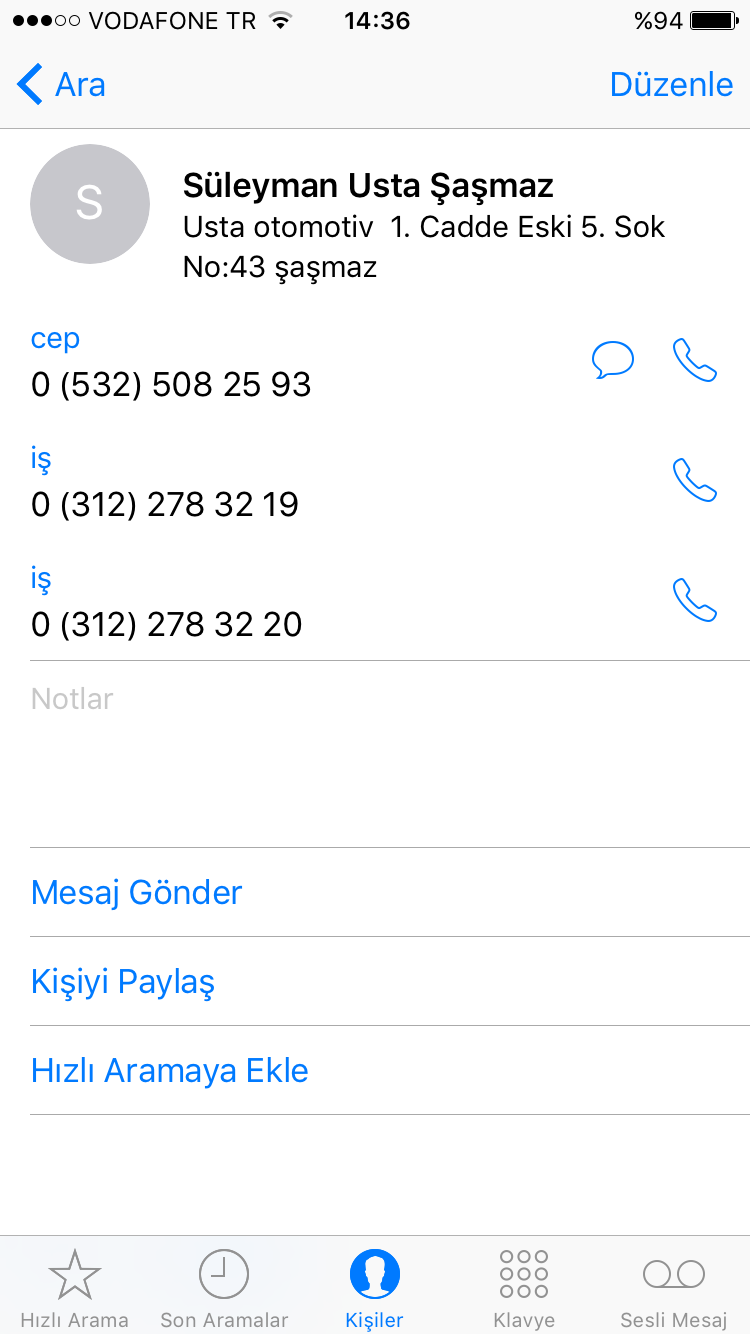This screenshot has height=1334, width=750.
Task: Go back to Ara search
Action: click(x=61, y=85)
